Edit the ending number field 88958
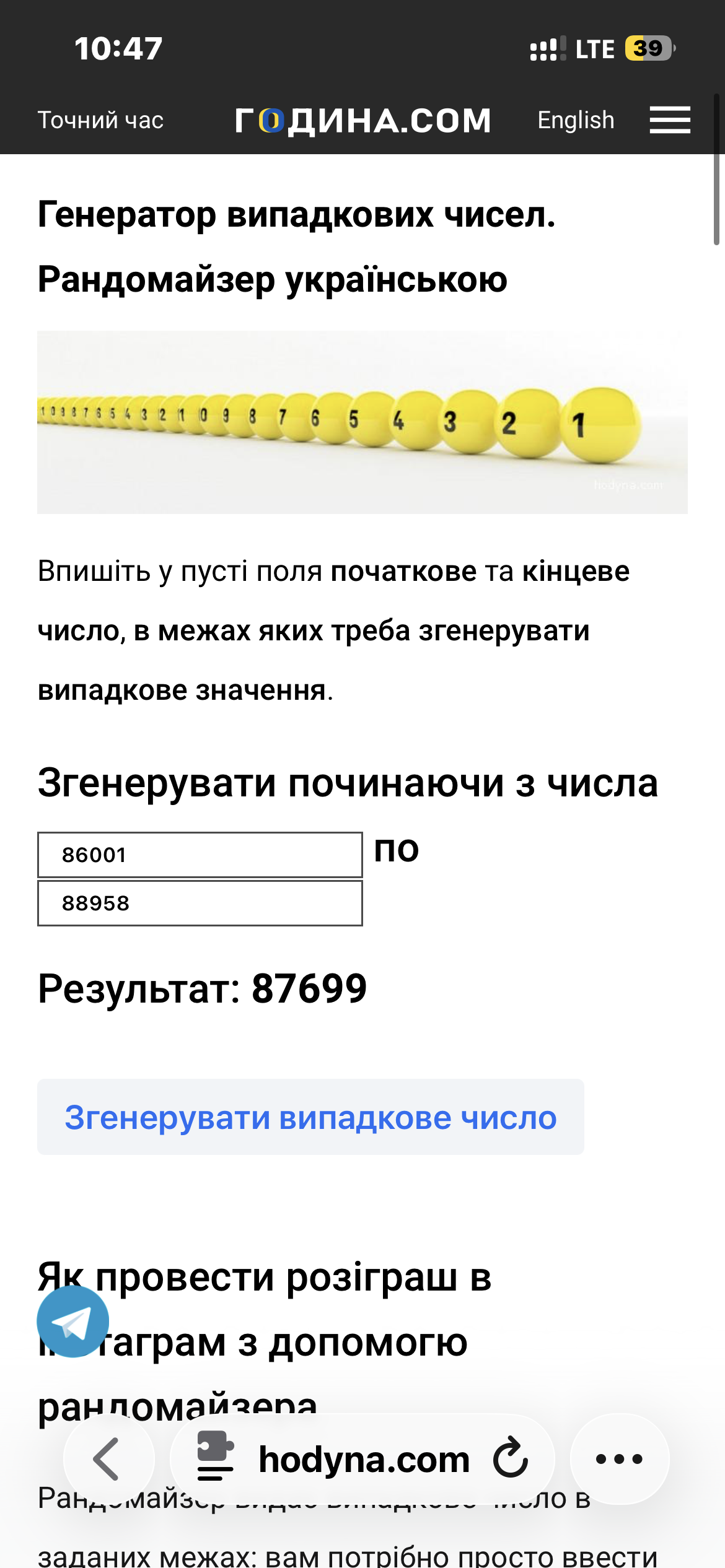Viewport: 725px width, 1568px height. point(200,904)
